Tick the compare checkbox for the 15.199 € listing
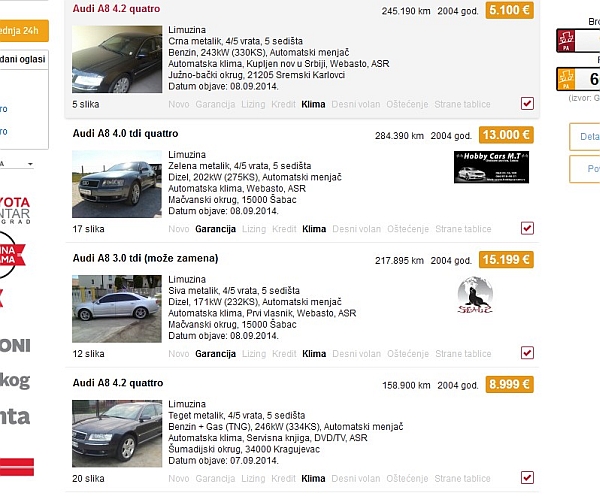This screenshot has width=600, height=496. (527, 353)
